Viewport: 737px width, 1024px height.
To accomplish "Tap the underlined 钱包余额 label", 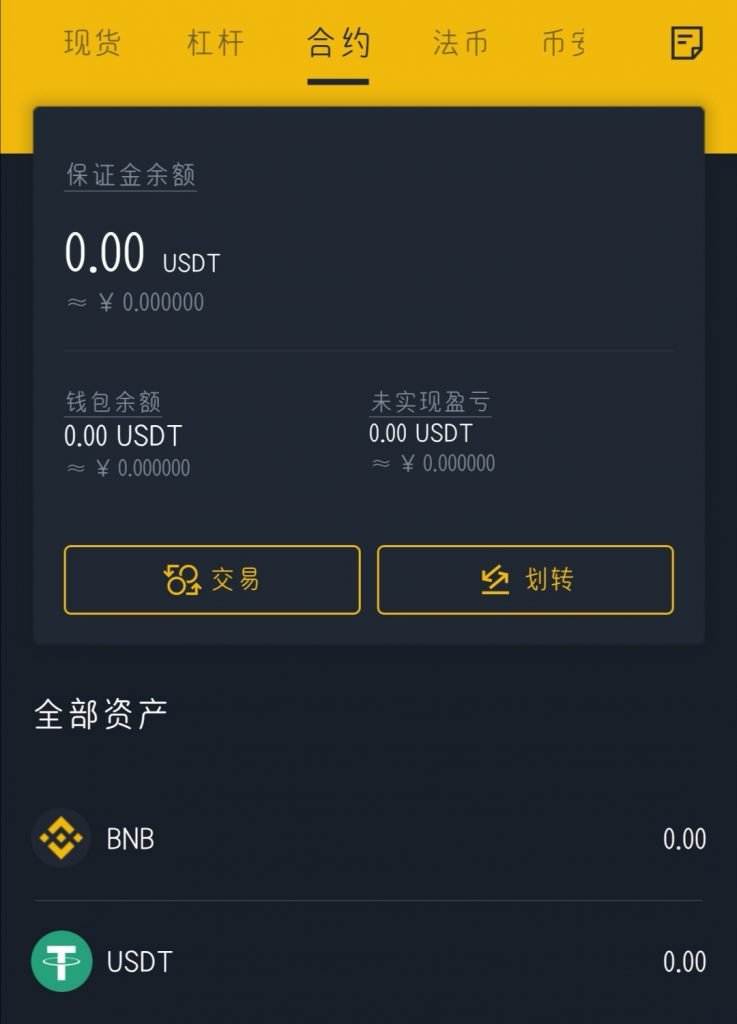I will click(x=113, y=402).
